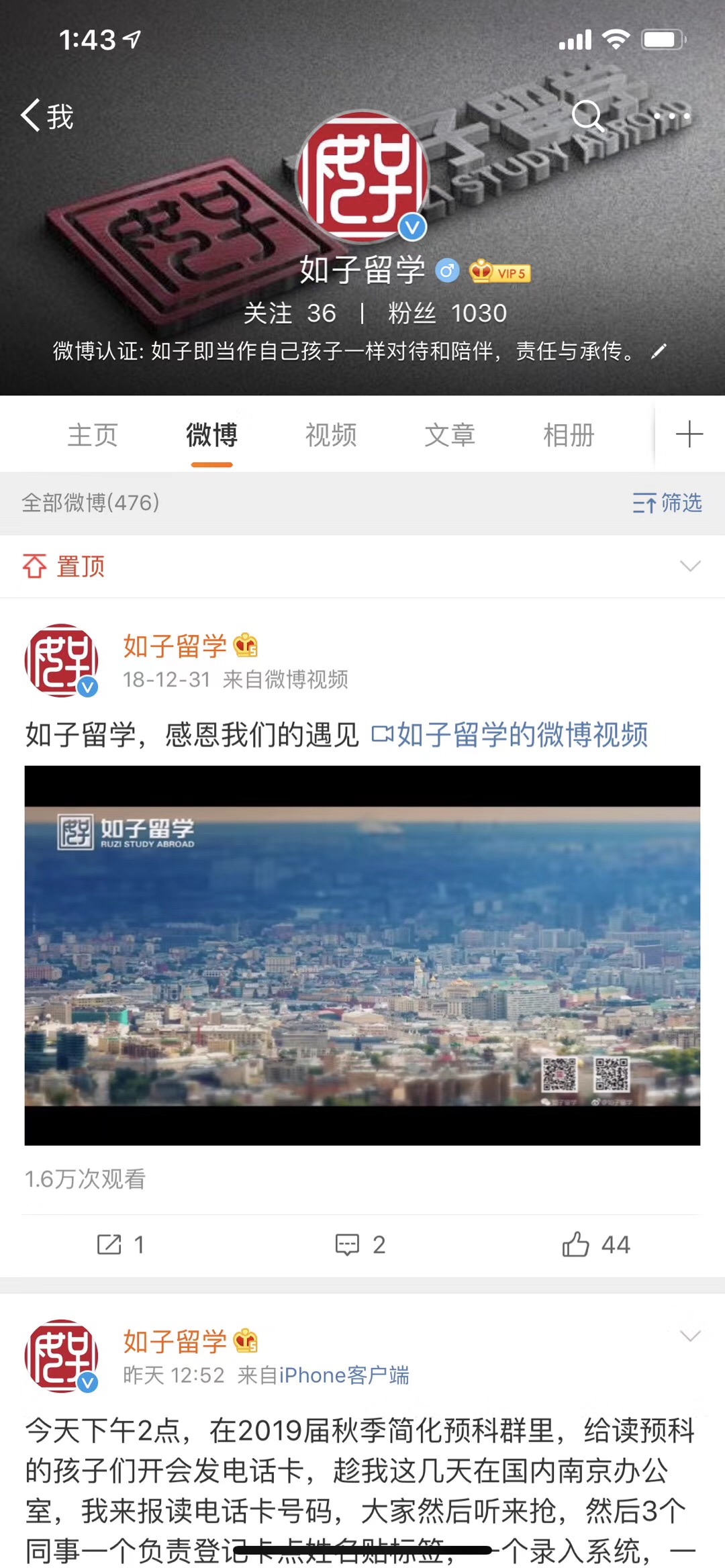725x1568 pixels.
Task: Open search on the profile header
Action: click(588, 115)
